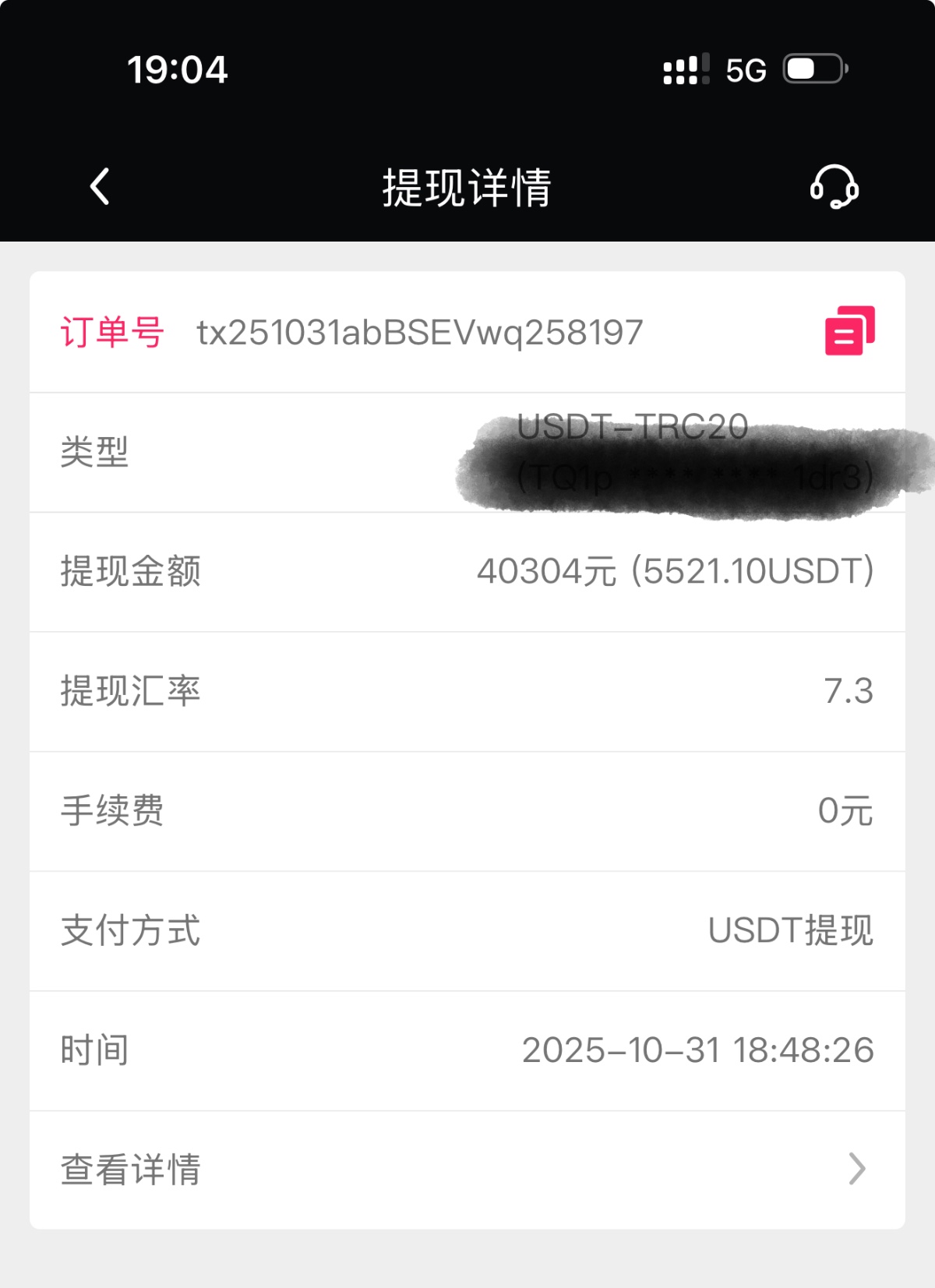Go back from withdrawal details
935x1288 pixels.
pos(100,187)
